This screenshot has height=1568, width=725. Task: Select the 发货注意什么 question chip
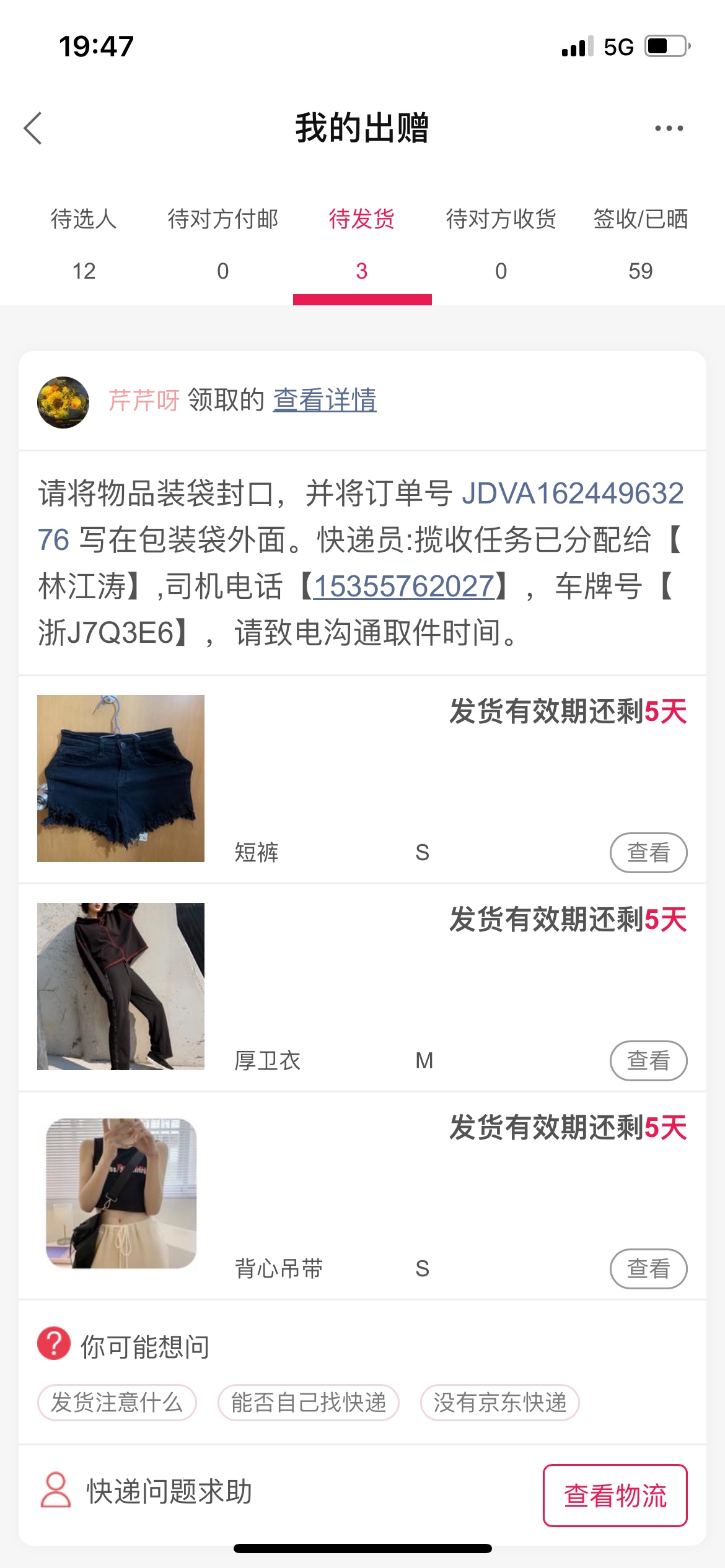(x=117, y=1403)
